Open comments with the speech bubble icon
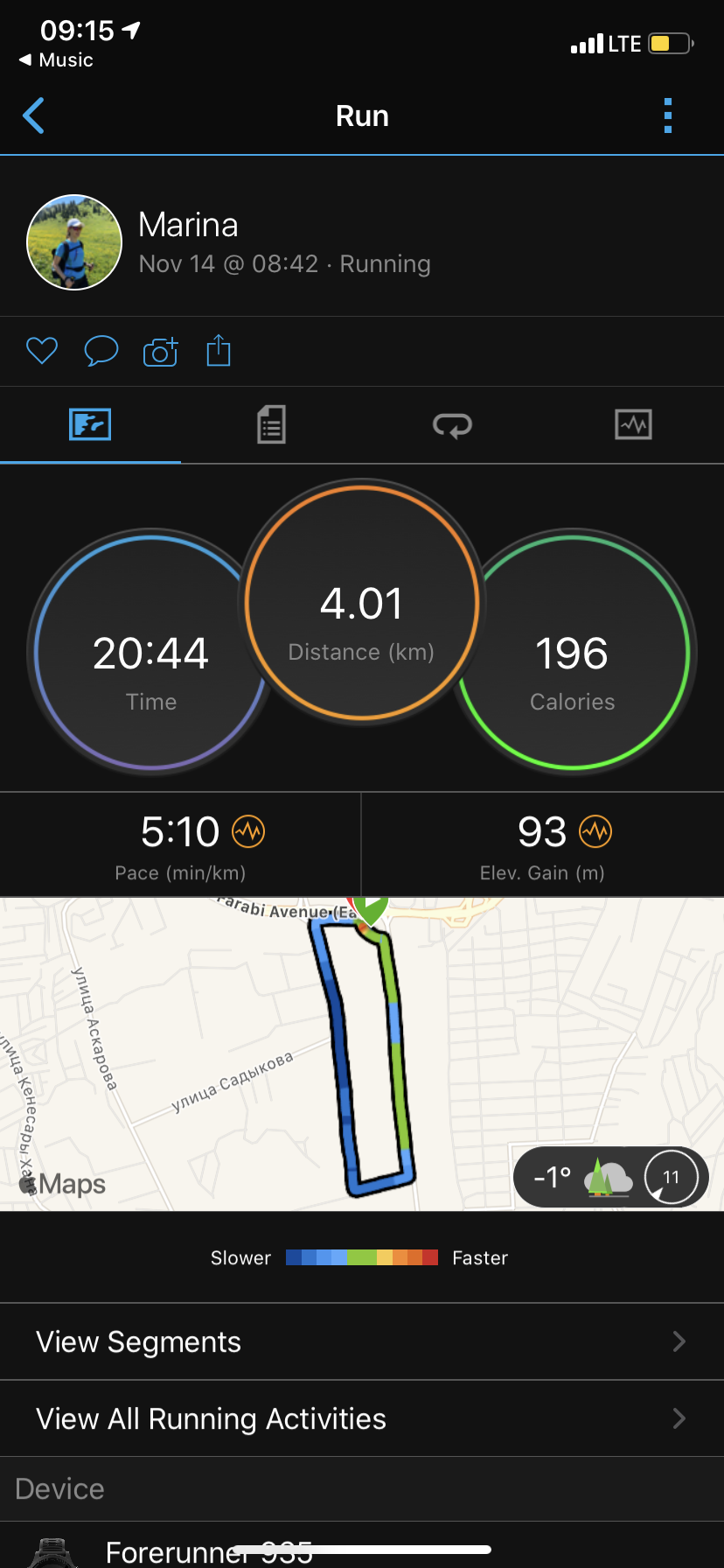Image resolution: width=724 pixels, height=1568 pixels. [101, 351]
